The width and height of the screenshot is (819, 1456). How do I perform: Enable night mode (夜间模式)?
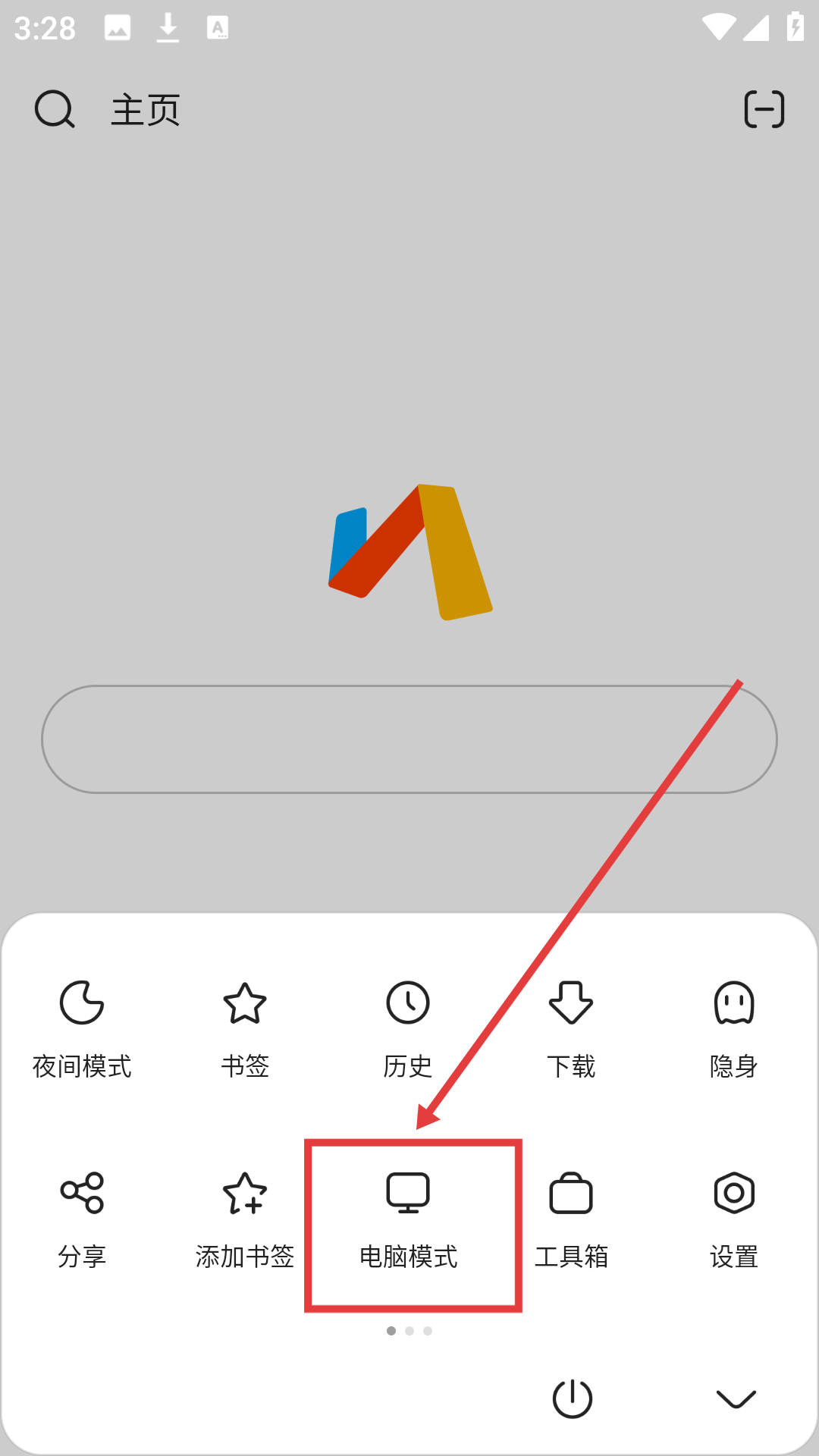(82, 1024)
